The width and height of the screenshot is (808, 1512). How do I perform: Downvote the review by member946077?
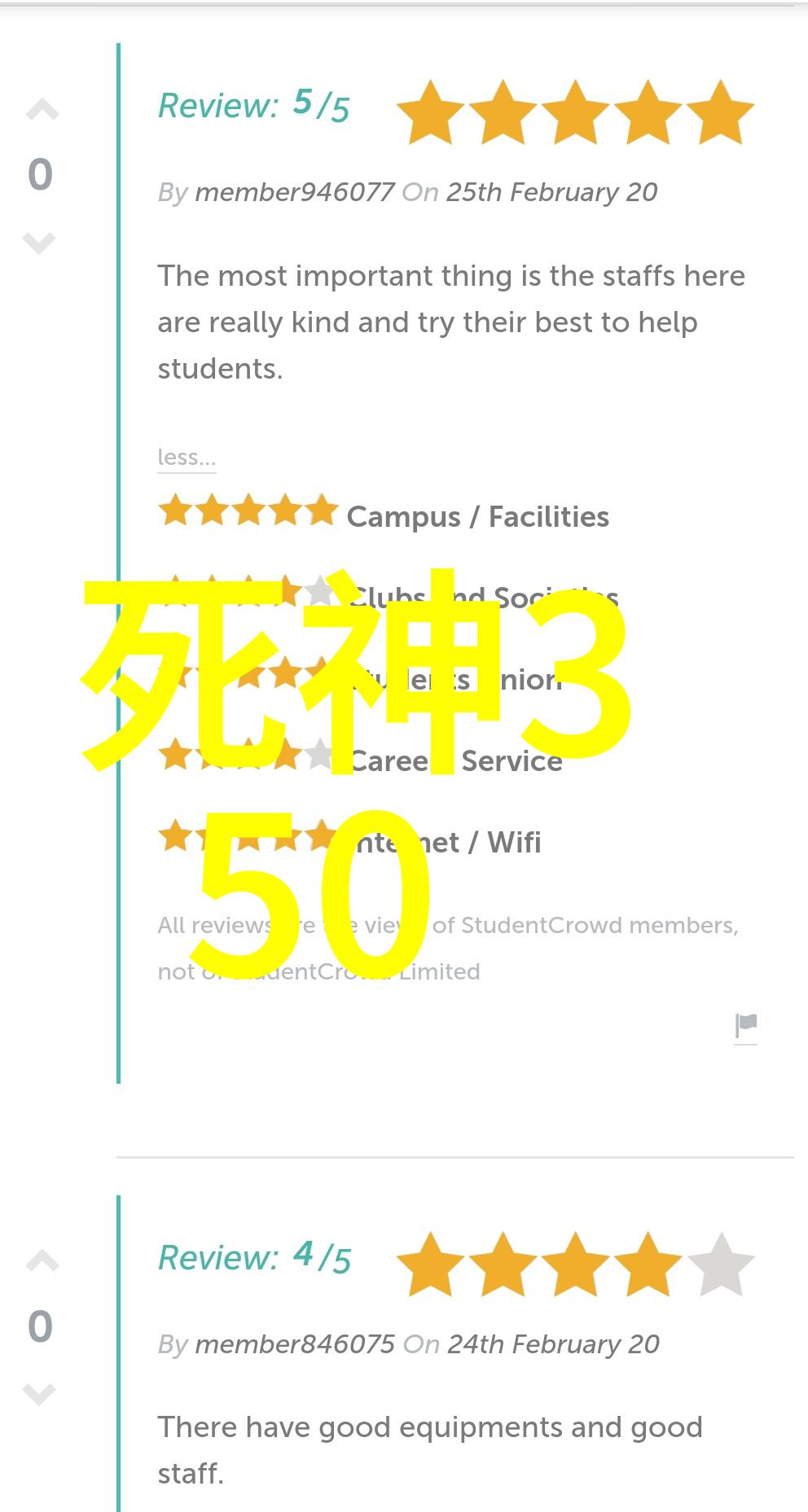click(39, 242)
